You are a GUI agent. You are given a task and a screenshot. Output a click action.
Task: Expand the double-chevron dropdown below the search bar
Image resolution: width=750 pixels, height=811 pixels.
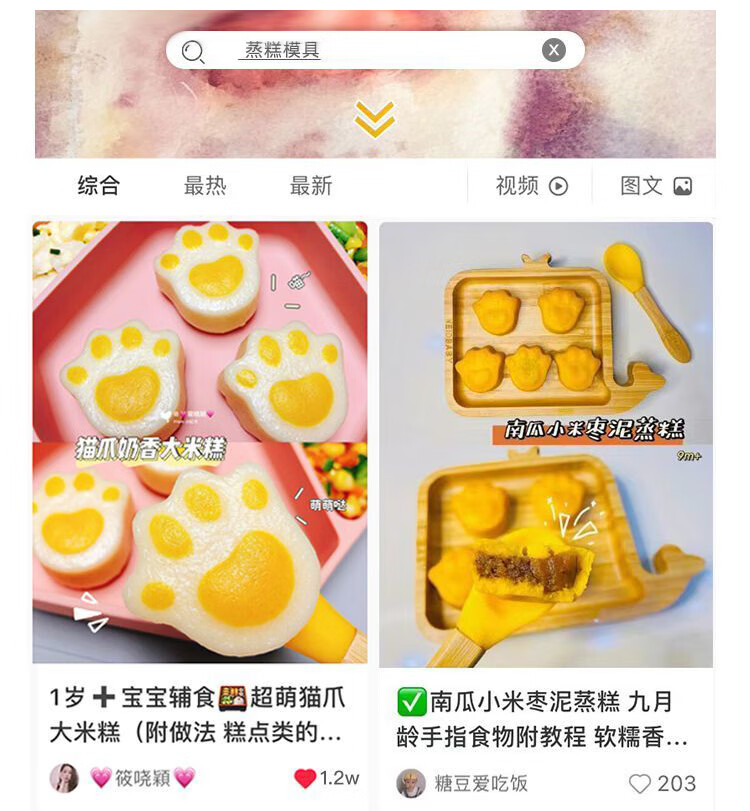pos(375,119)
